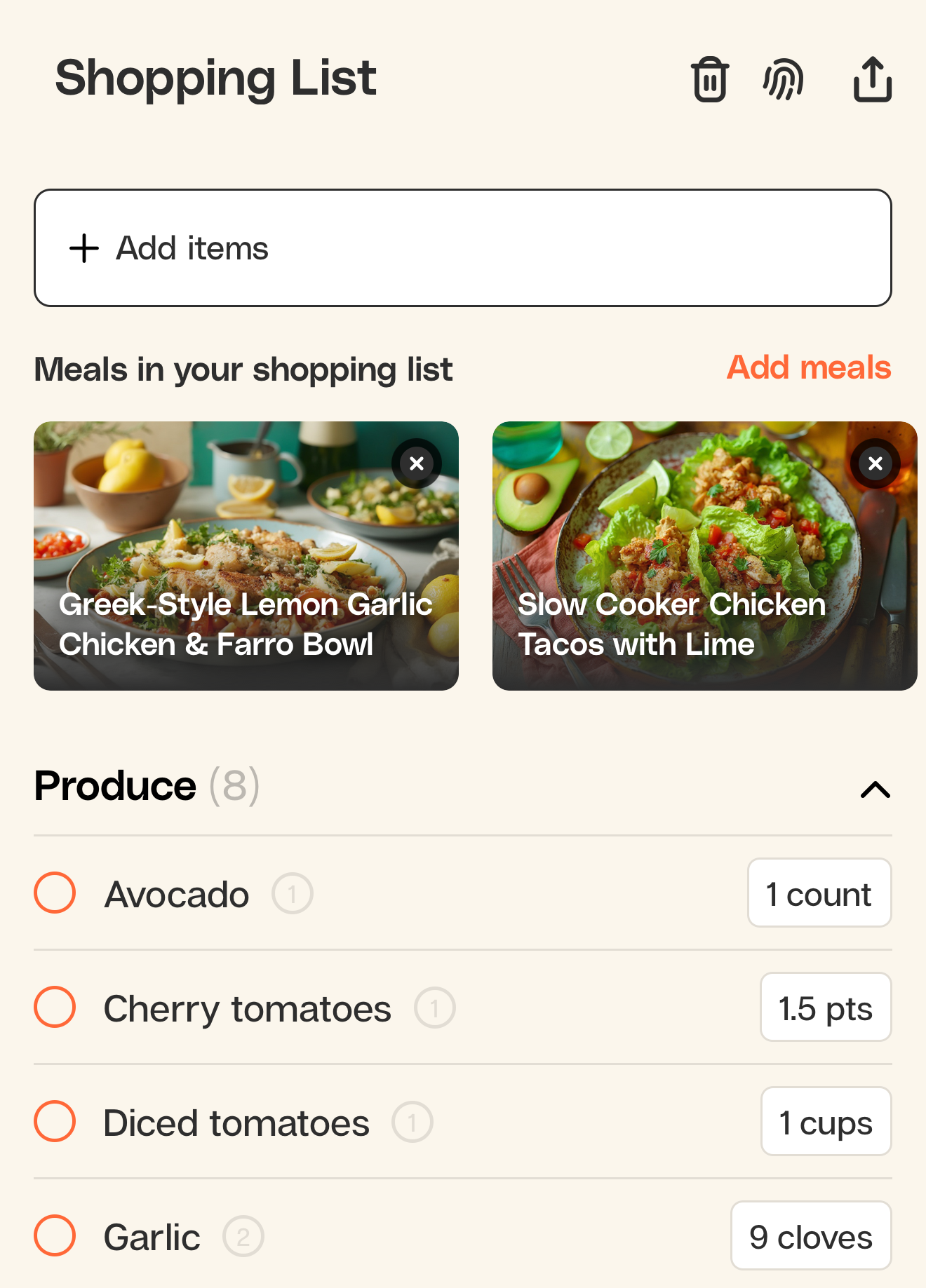Screen dimensions: 926x1288
Task: Clear the list using the trash icon
Action: pos(709,79)
